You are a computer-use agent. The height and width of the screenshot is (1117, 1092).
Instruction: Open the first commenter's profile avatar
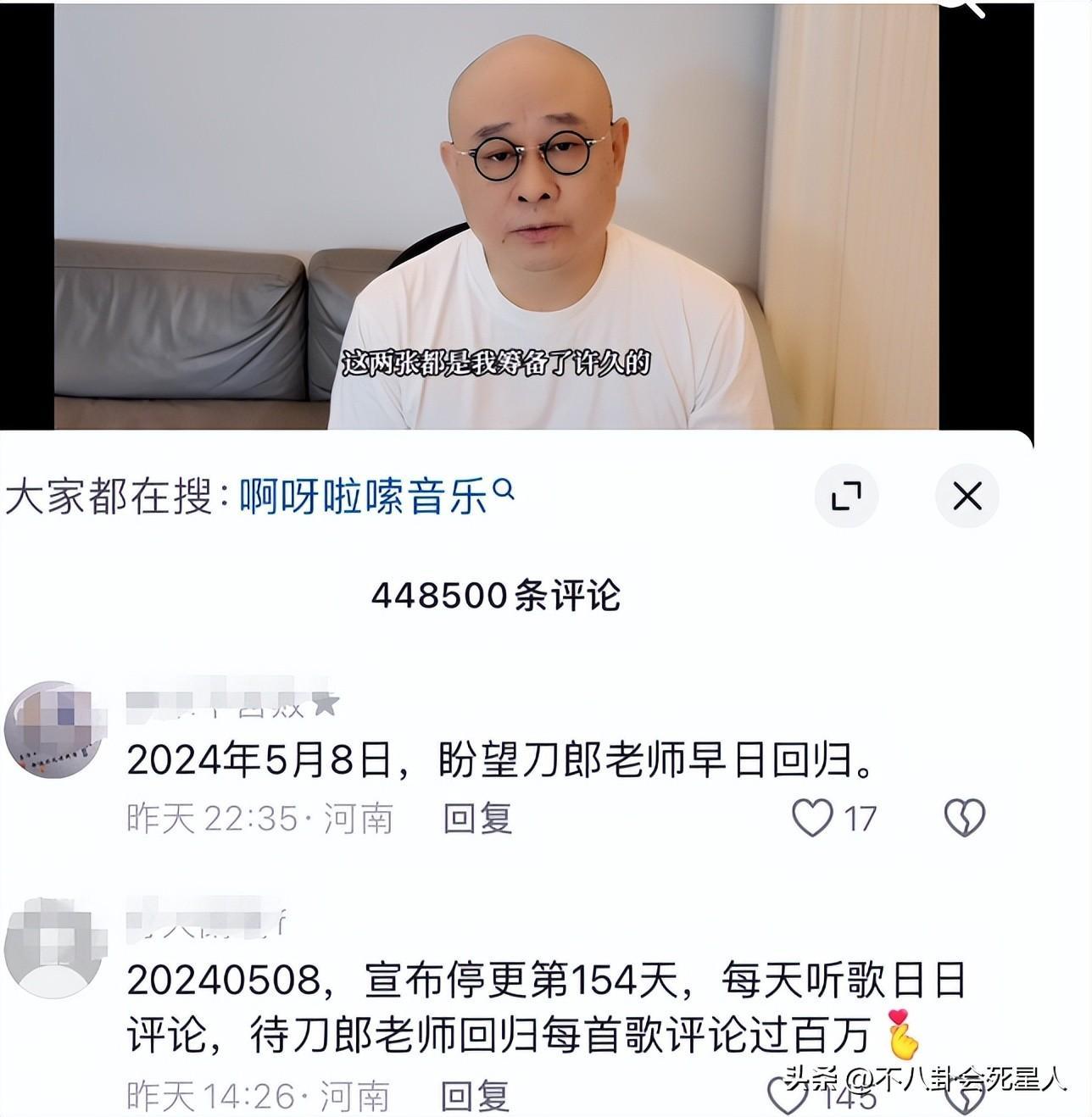click(54, 729)
